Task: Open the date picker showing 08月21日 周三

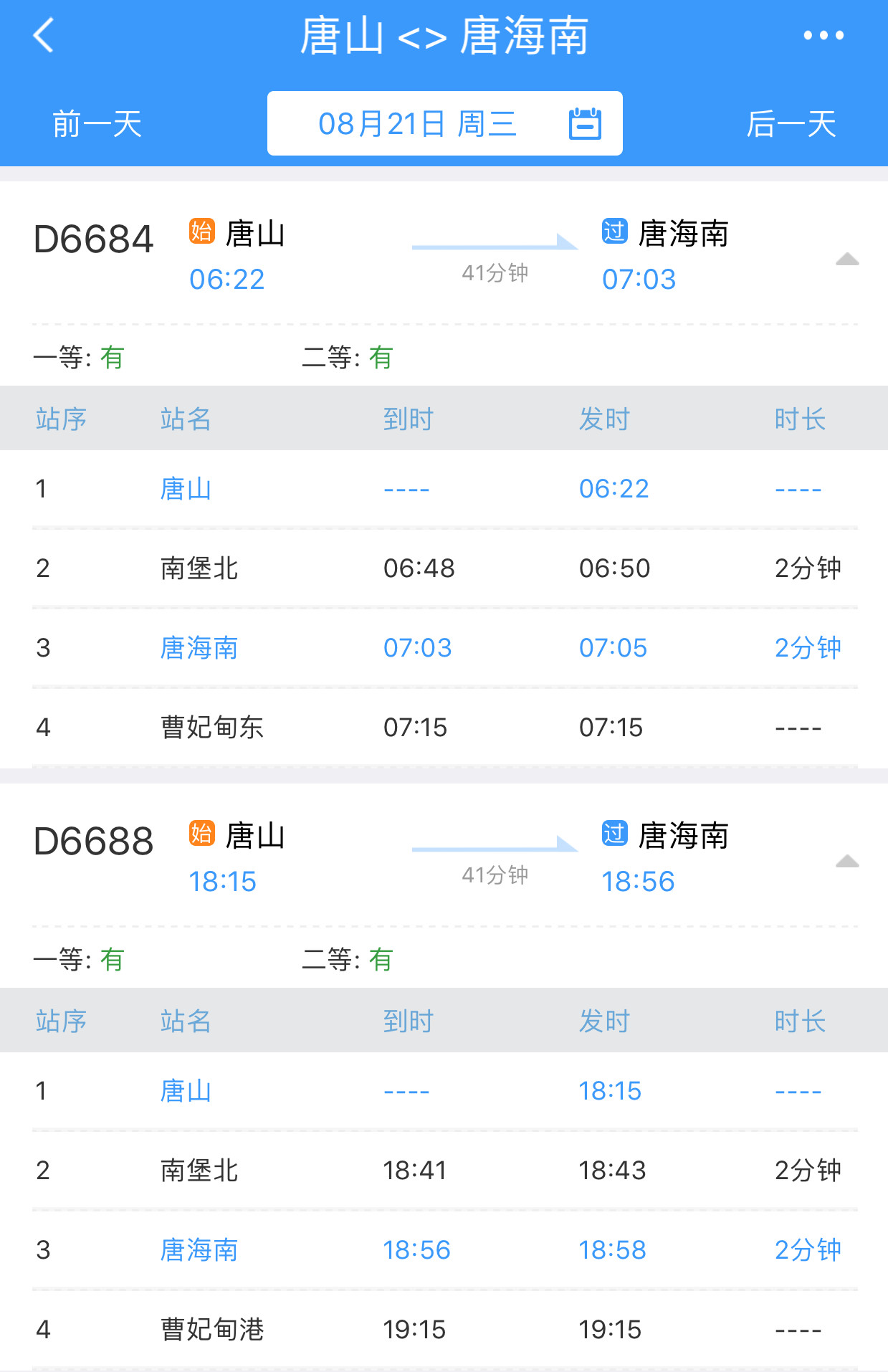Action: coord(444,123)
